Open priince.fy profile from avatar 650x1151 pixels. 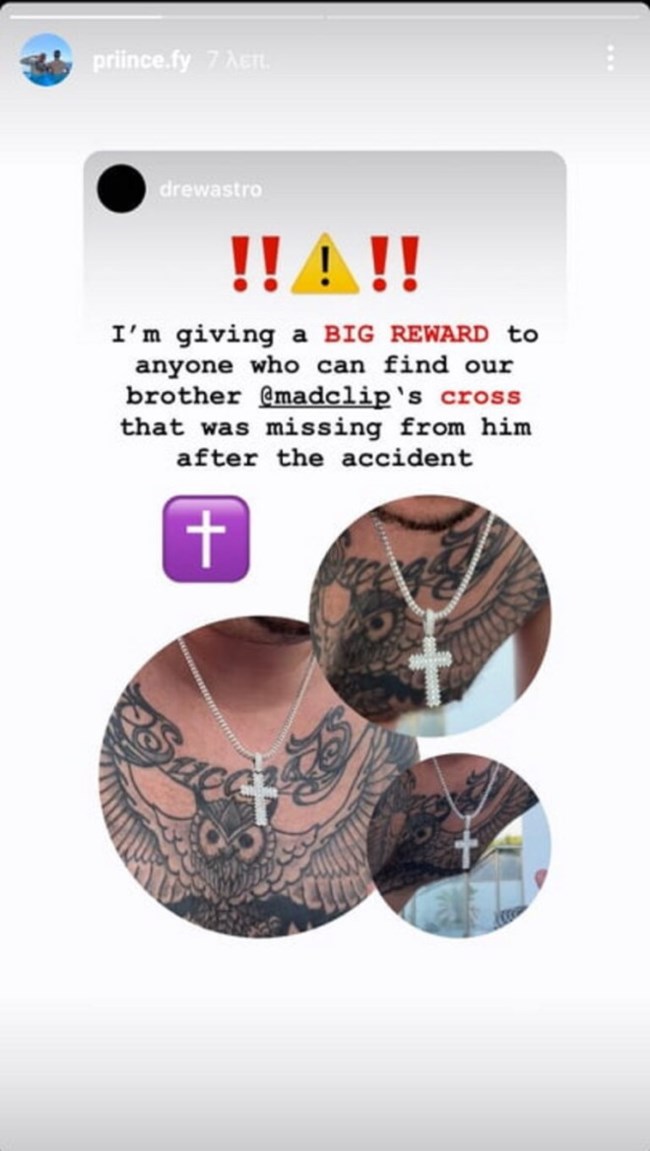pos(46,60)
